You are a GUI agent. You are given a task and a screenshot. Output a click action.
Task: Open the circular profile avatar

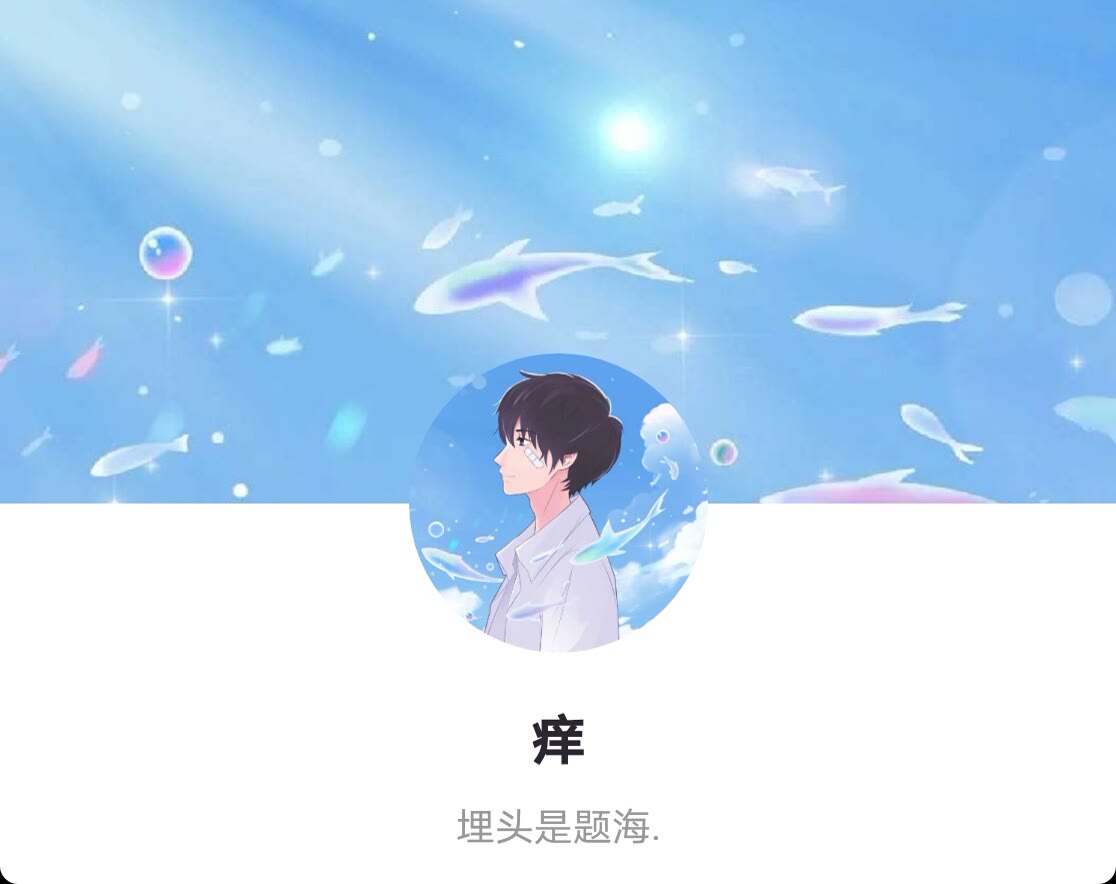(x=558, y=503)
